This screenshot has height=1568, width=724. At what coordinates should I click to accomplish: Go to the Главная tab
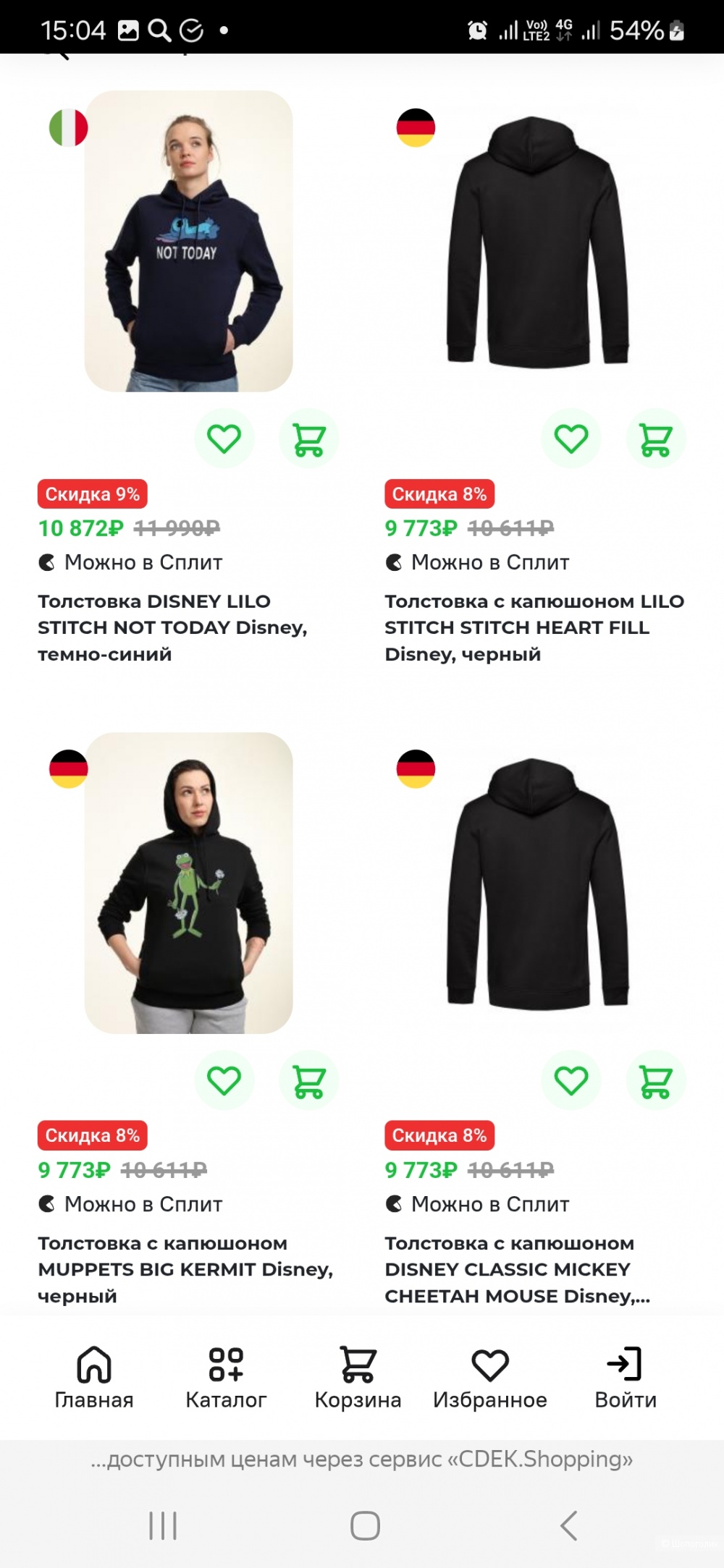click(94, 1378)
